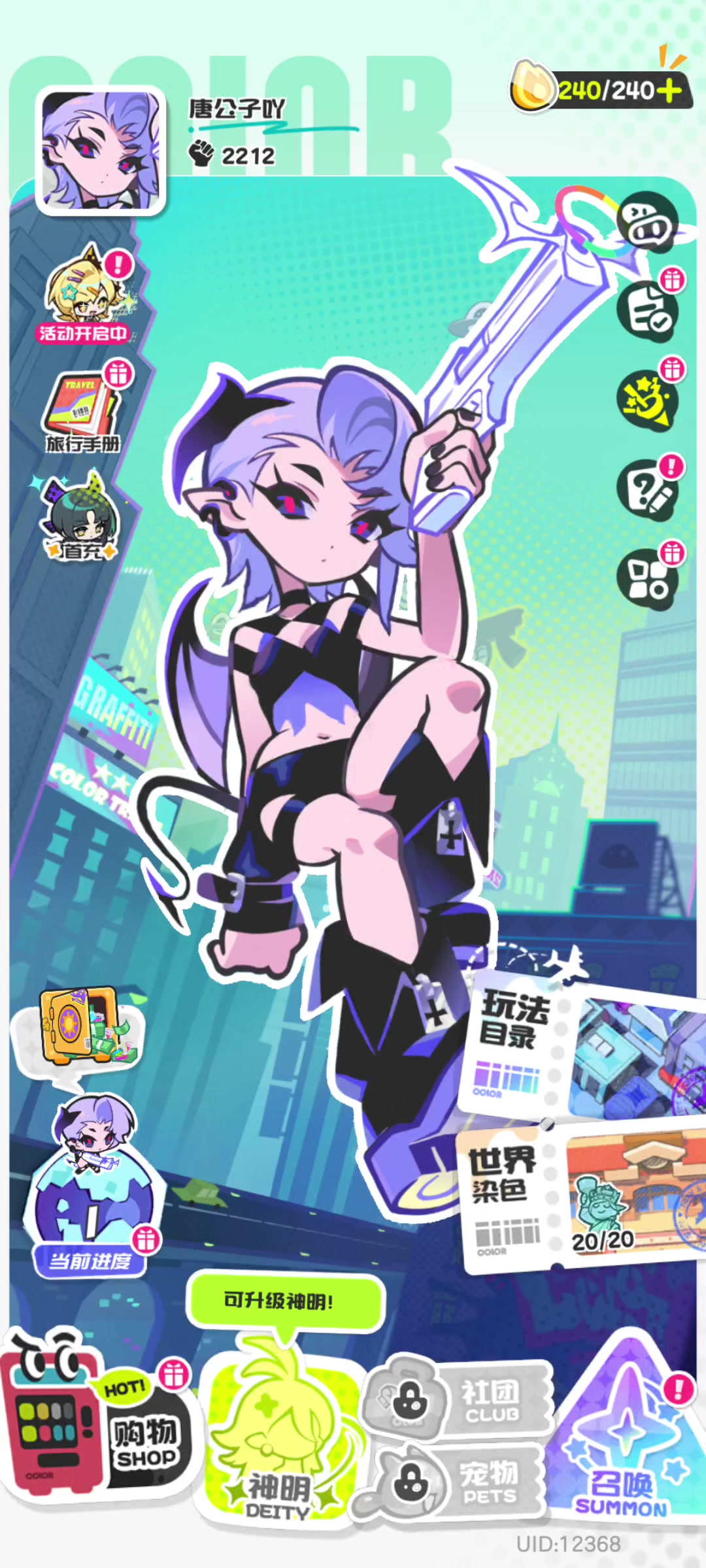Open the pig mask icon with rainbow ring
706x1568 pixels.
(646, 222)
